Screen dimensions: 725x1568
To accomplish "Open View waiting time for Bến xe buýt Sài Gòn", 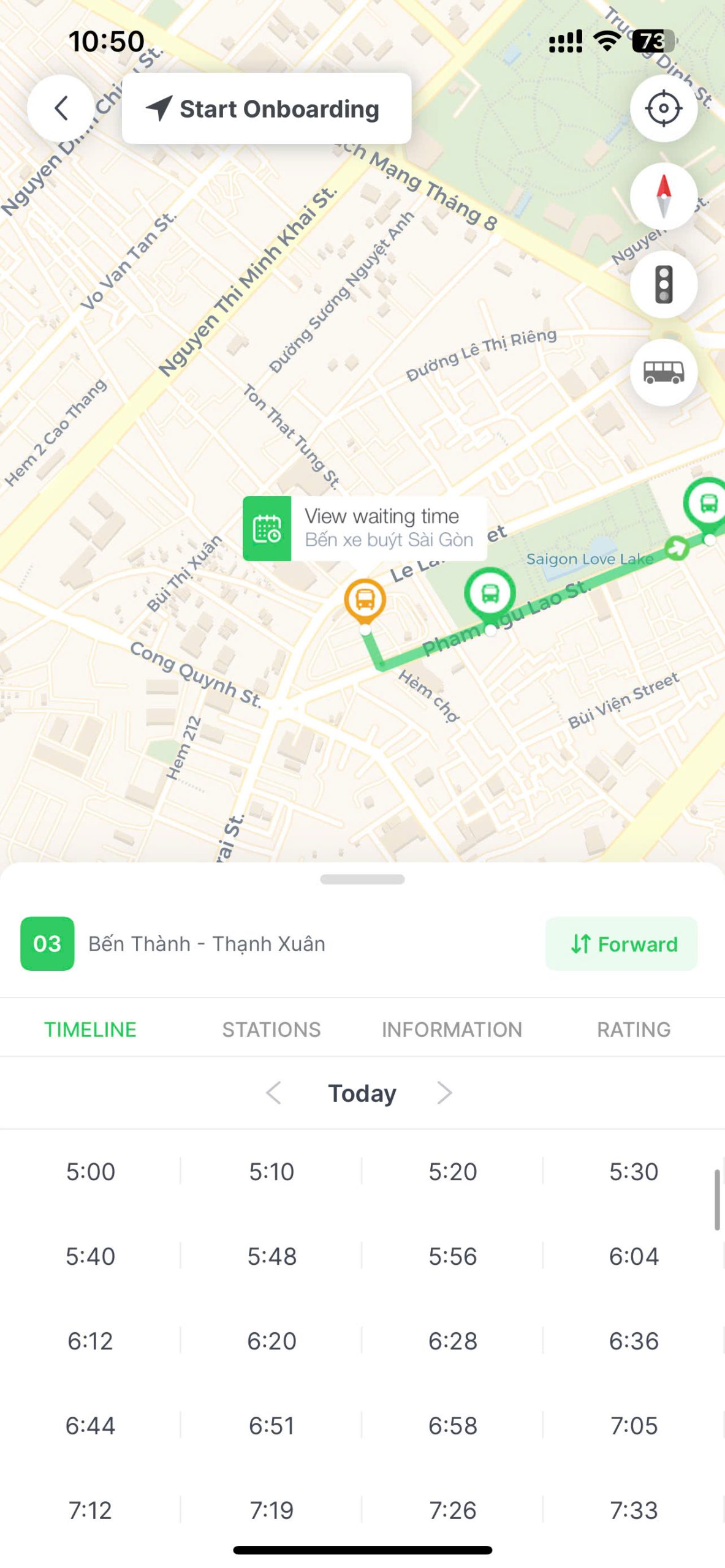I will click(x=365, y=529).
